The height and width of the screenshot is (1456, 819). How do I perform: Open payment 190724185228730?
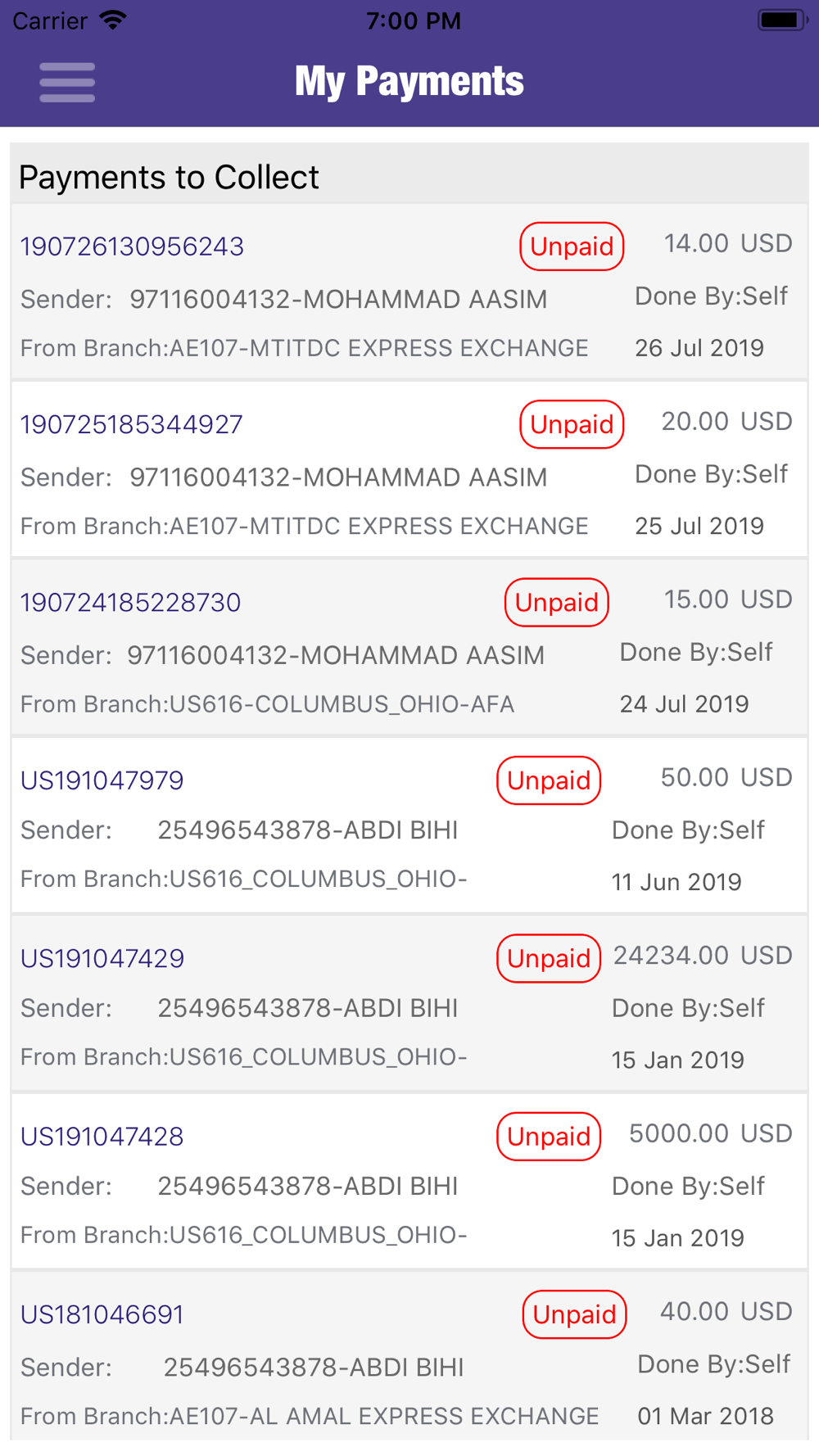(409, 648)
